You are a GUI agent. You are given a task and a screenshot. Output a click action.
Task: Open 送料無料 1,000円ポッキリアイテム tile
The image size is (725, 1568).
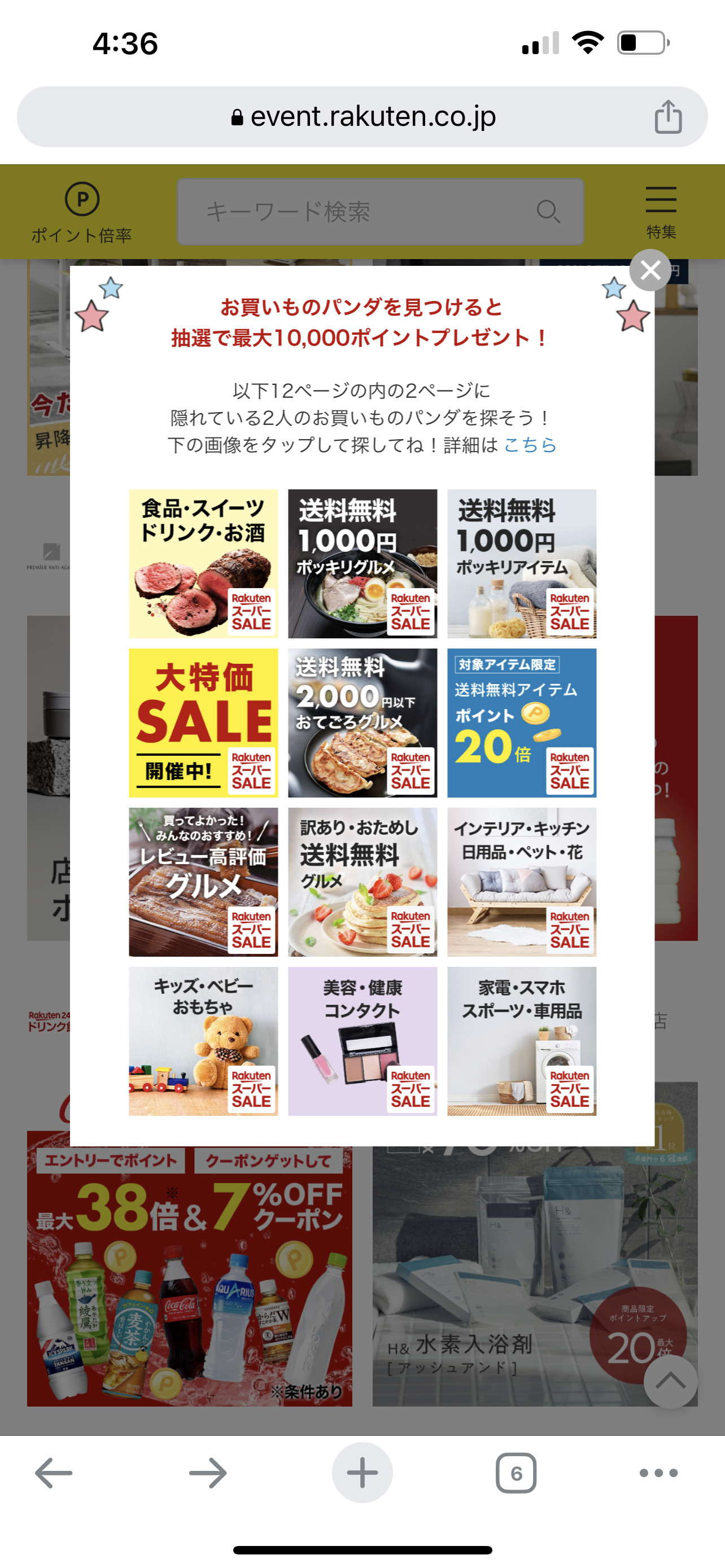pos(522,563)
